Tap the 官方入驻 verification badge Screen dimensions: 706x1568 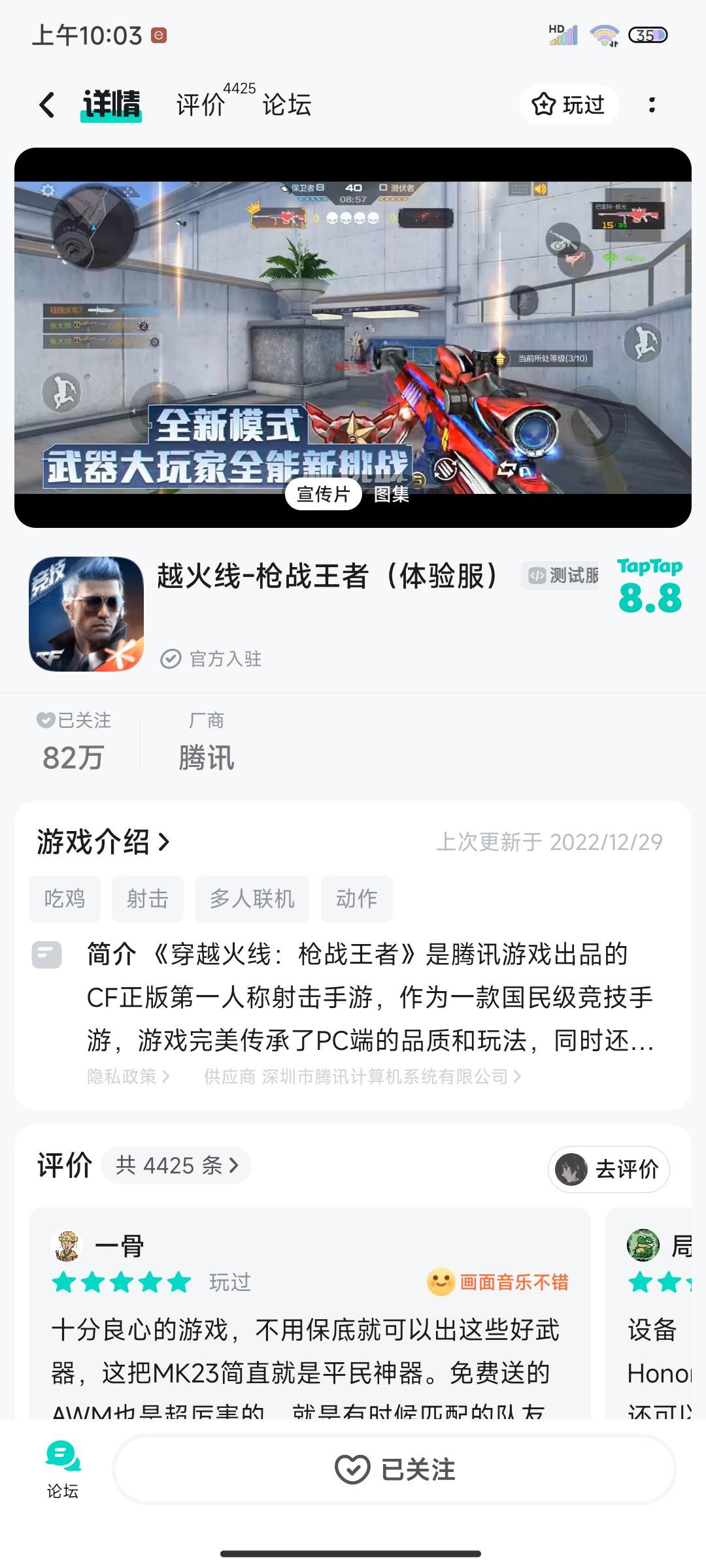212,659
